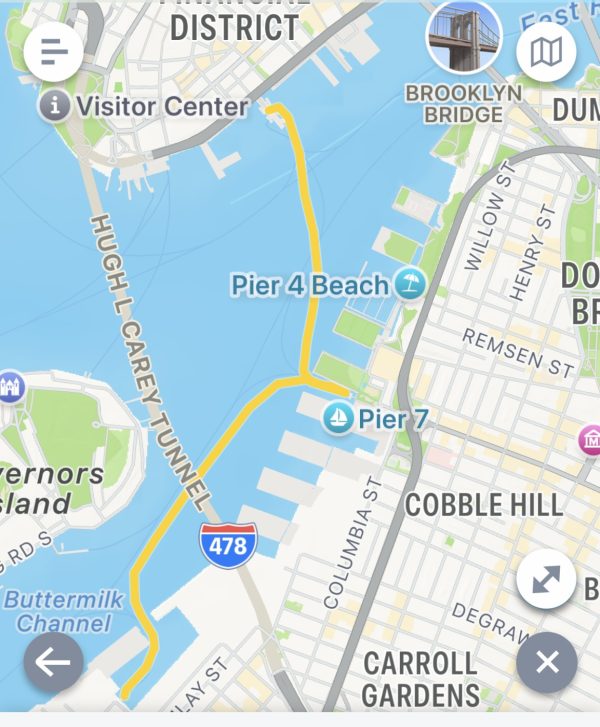This screenshot has height=727, width=600.
Task: Select the Pier 7 sailboat marker
Action: pyautogui.click(x=338, y=417)
